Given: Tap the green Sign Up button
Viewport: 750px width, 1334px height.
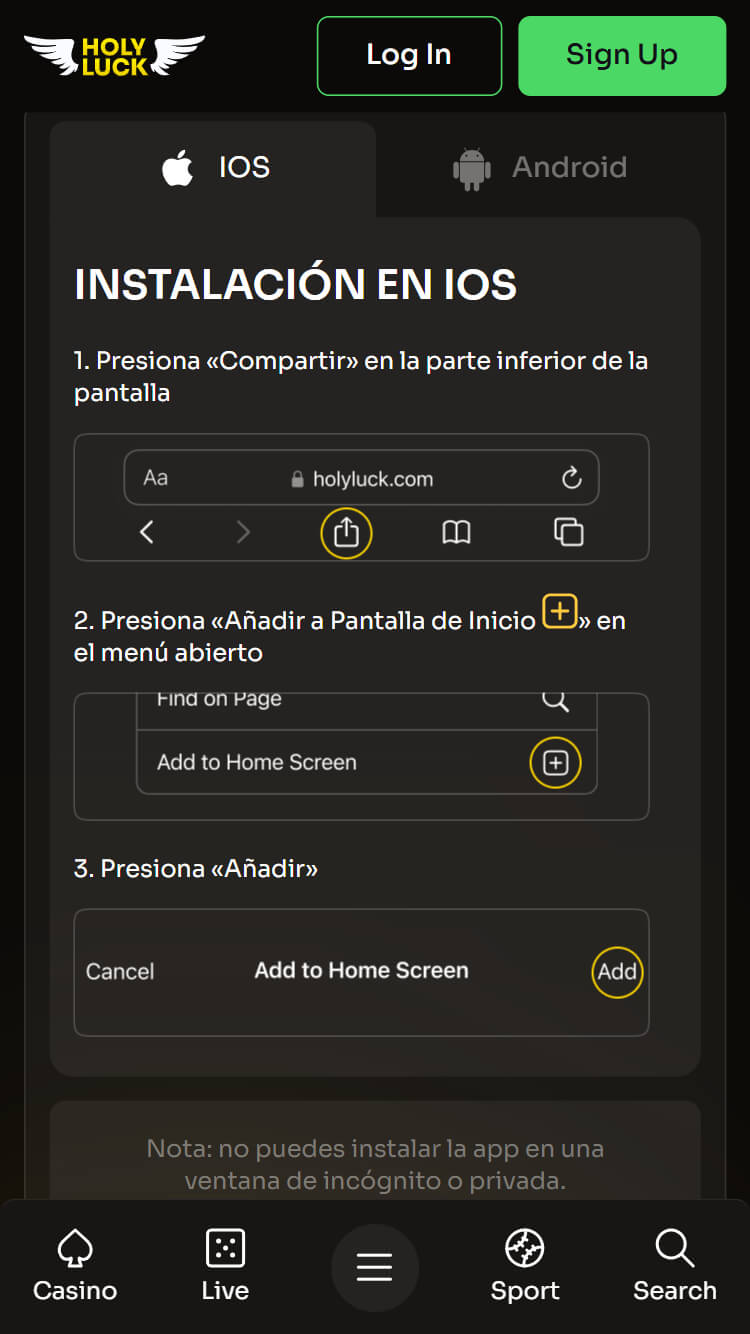Looking at the screenshot, I should point(621,56).
